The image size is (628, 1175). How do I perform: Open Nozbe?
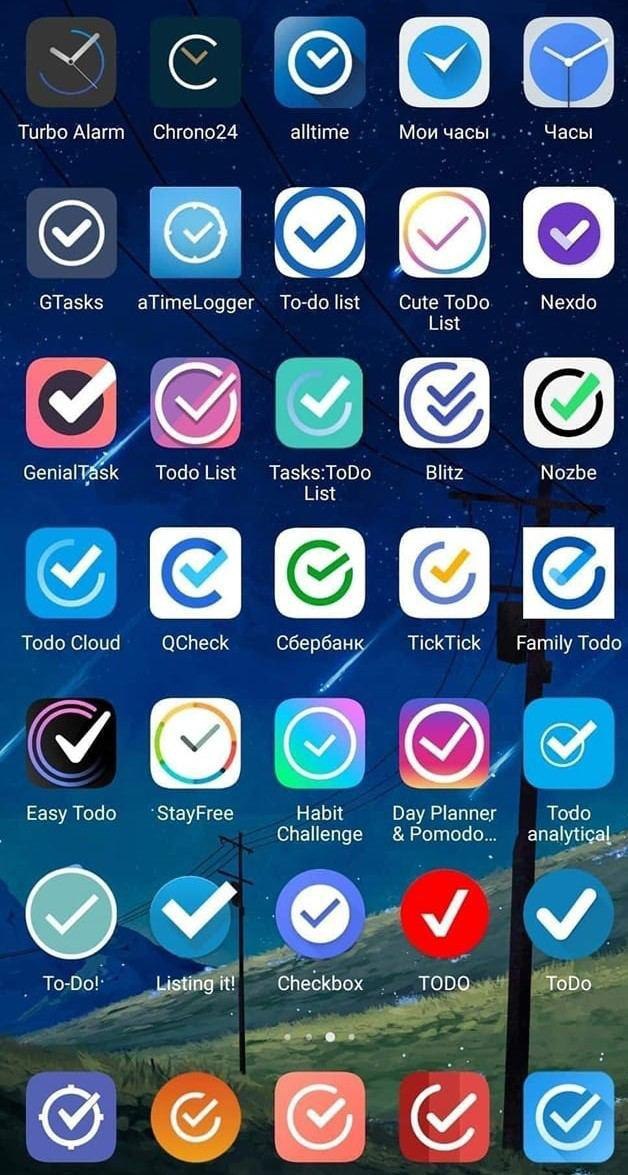tap(568, 402)
